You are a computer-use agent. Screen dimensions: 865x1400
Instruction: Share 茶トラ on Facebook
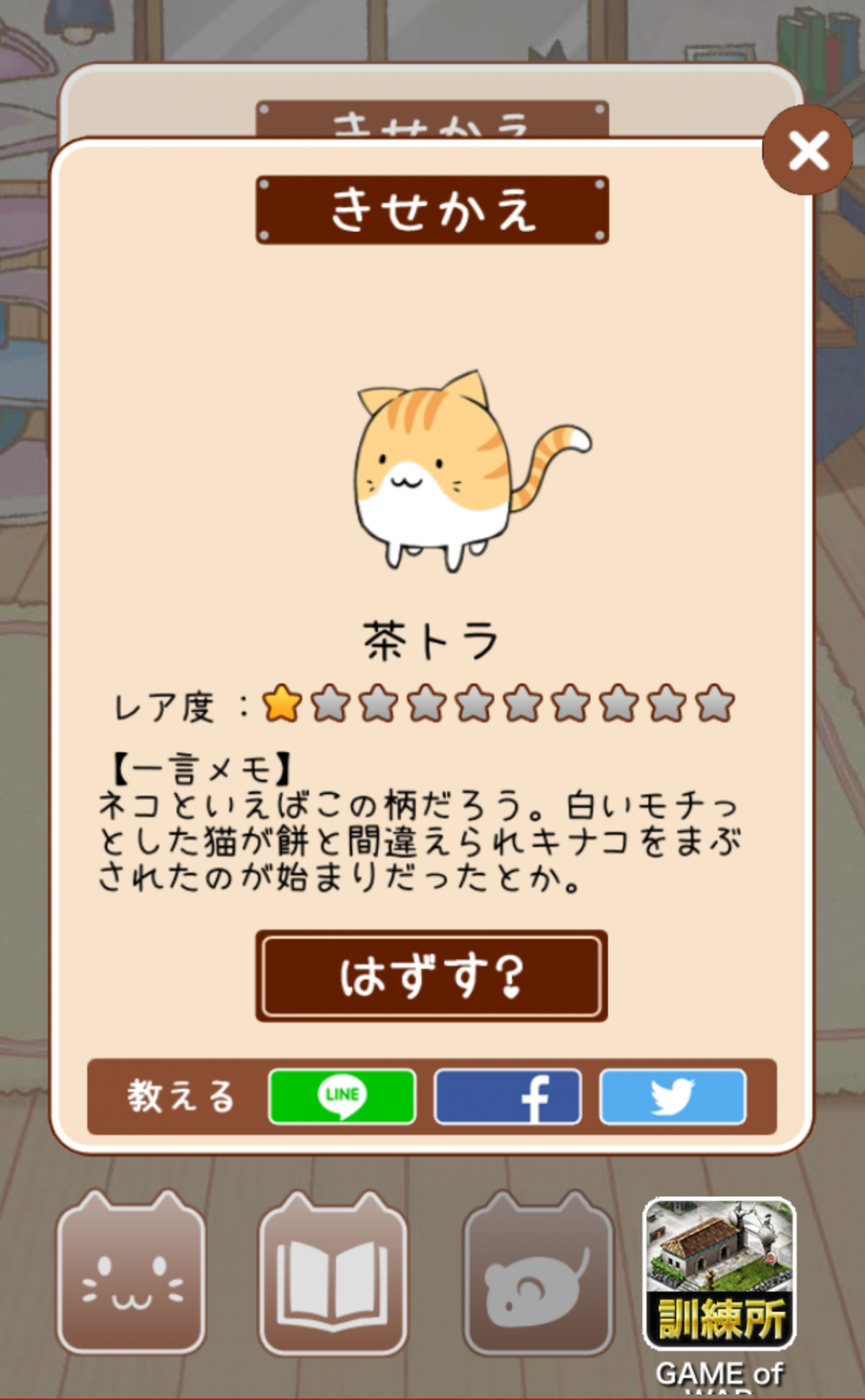(x=507, y=1096)
